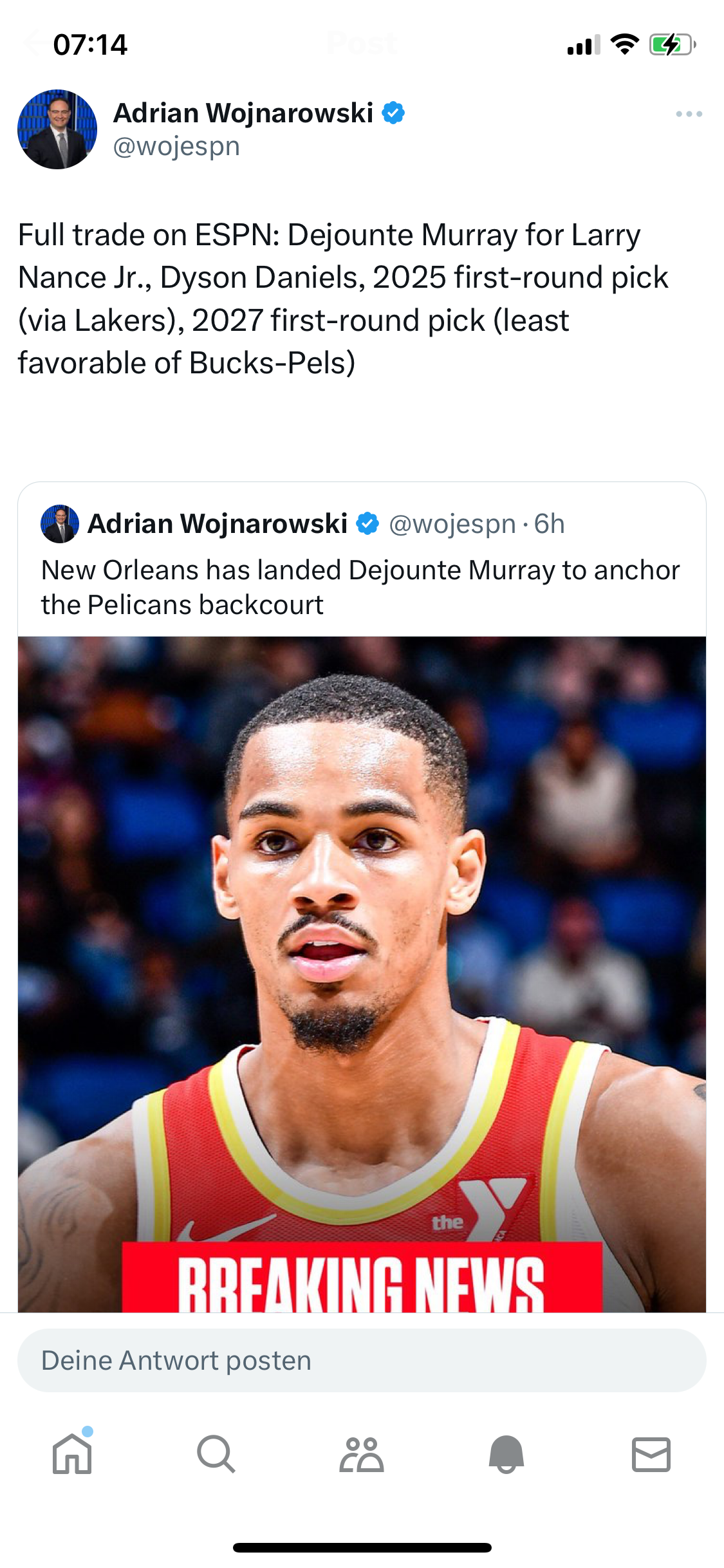Open the post's three-dot overflow menu

[x=689, y=114]
